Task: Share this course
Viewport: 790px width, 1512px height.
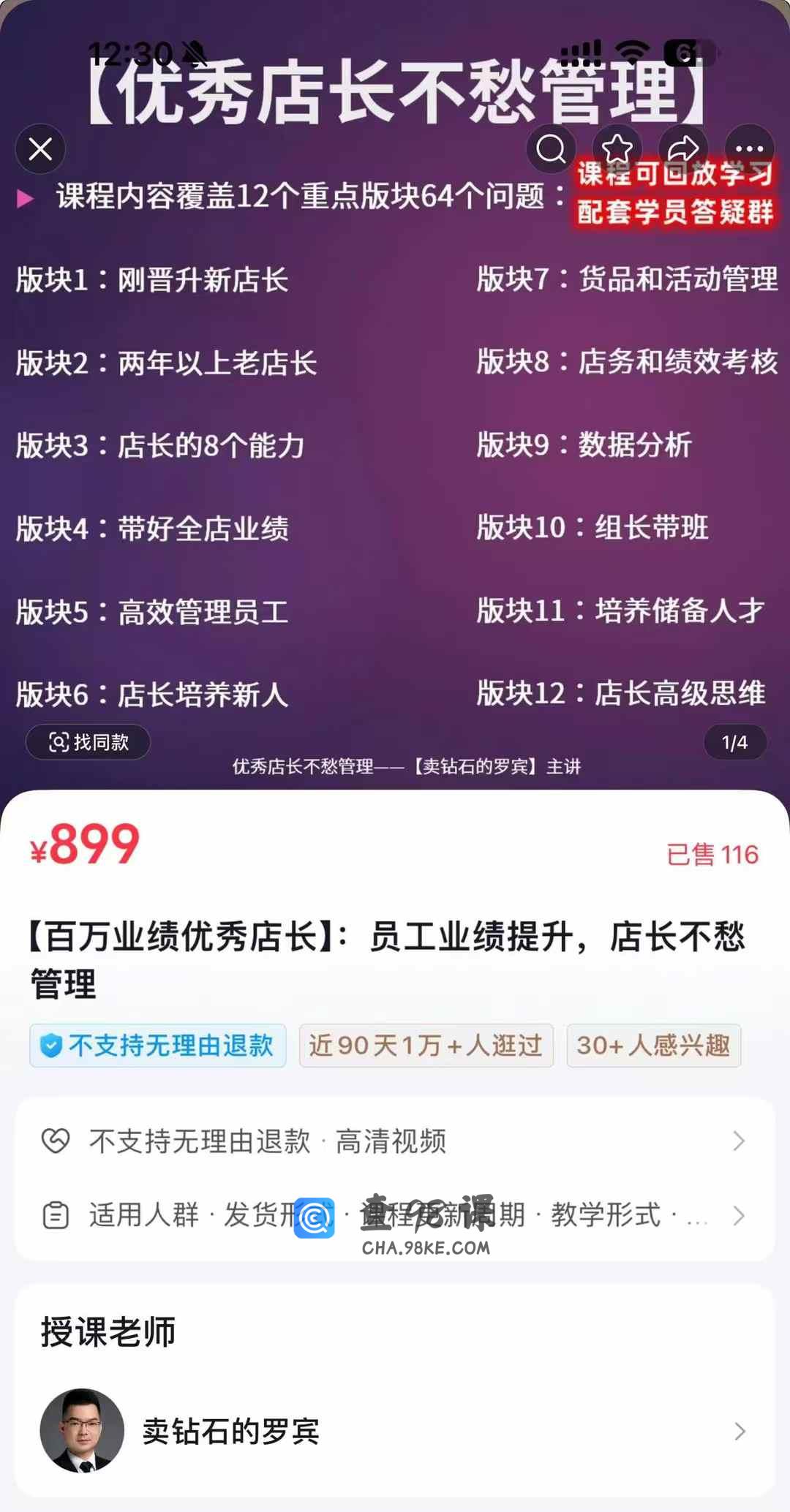Action: [683, 149]
